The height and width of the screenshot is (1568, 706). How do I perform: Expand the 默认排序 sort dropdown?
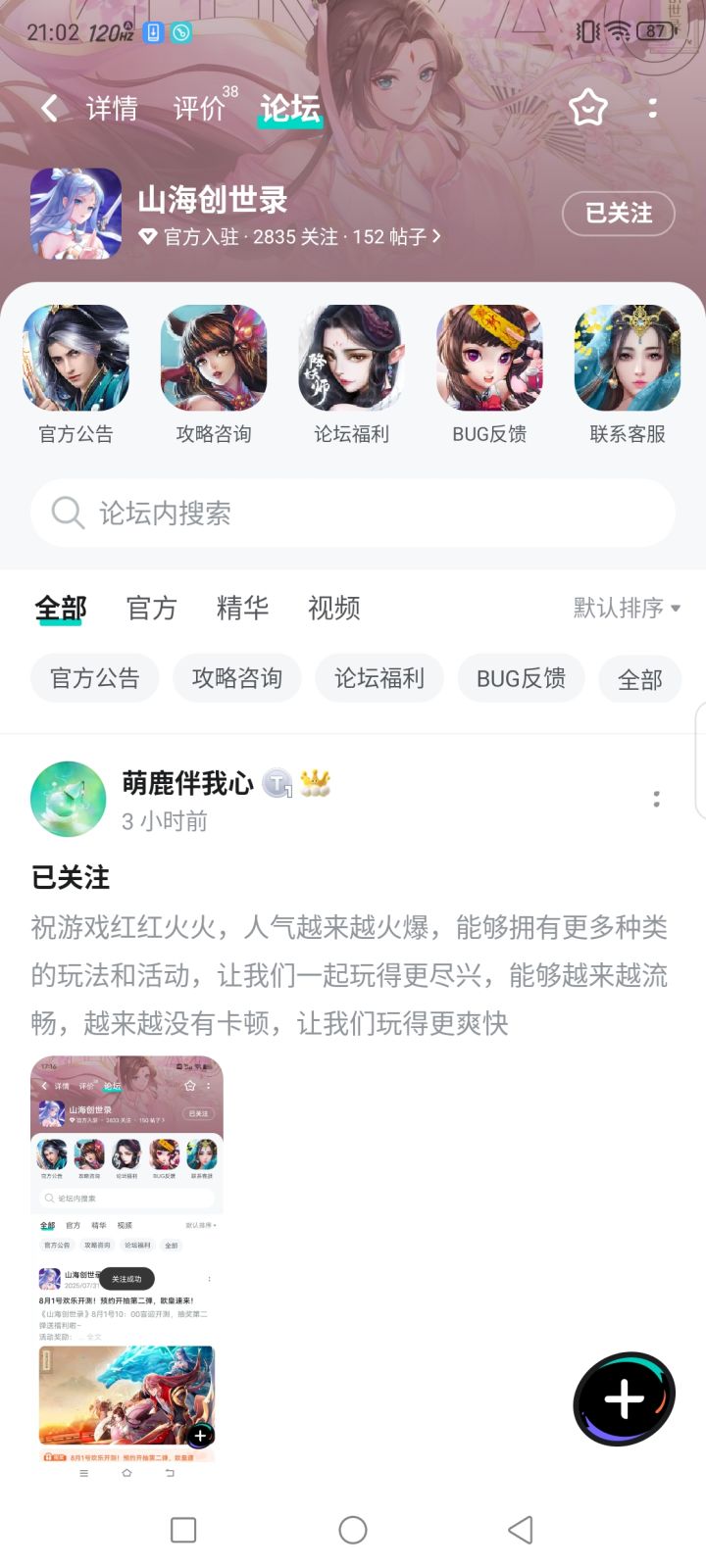pos(628,609)
